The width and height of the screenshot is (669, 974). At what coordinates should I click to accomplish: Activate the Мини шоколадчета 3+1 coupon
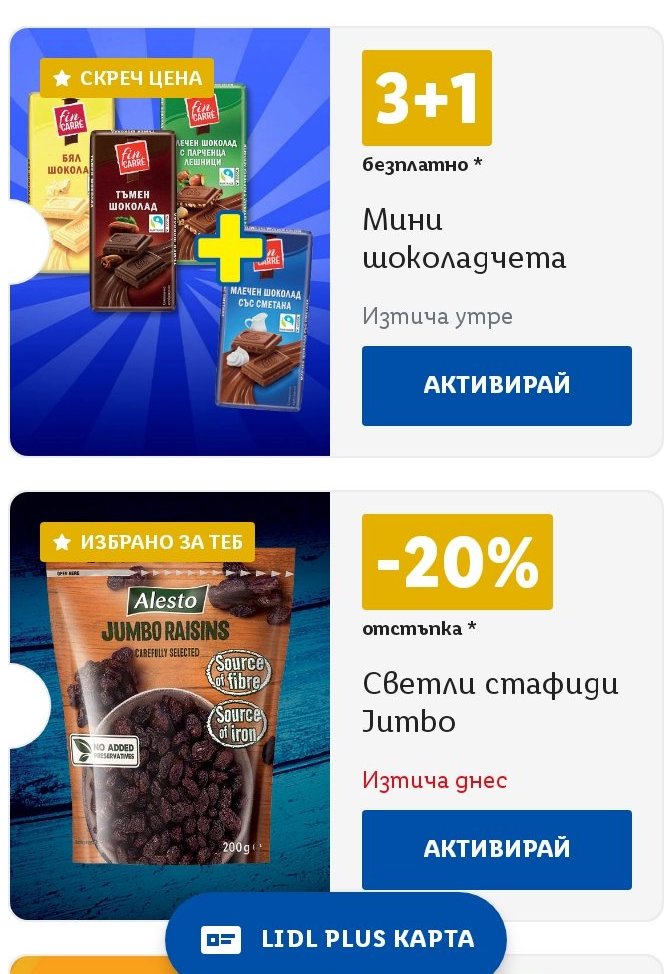pos(496,385)
